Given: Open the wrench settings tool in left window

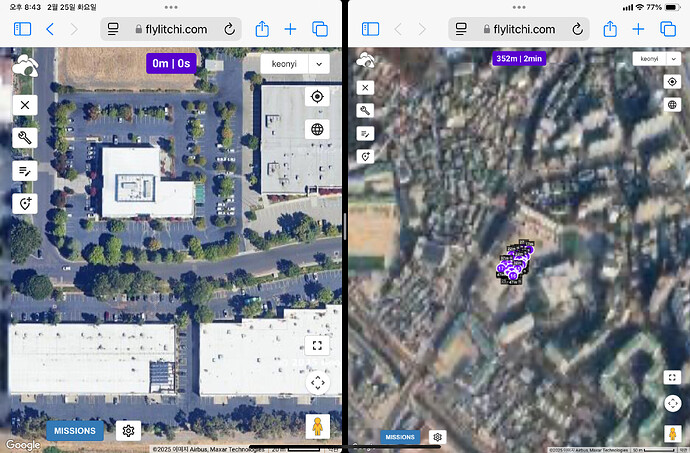Looking at the screenshot, I should 25,138.
